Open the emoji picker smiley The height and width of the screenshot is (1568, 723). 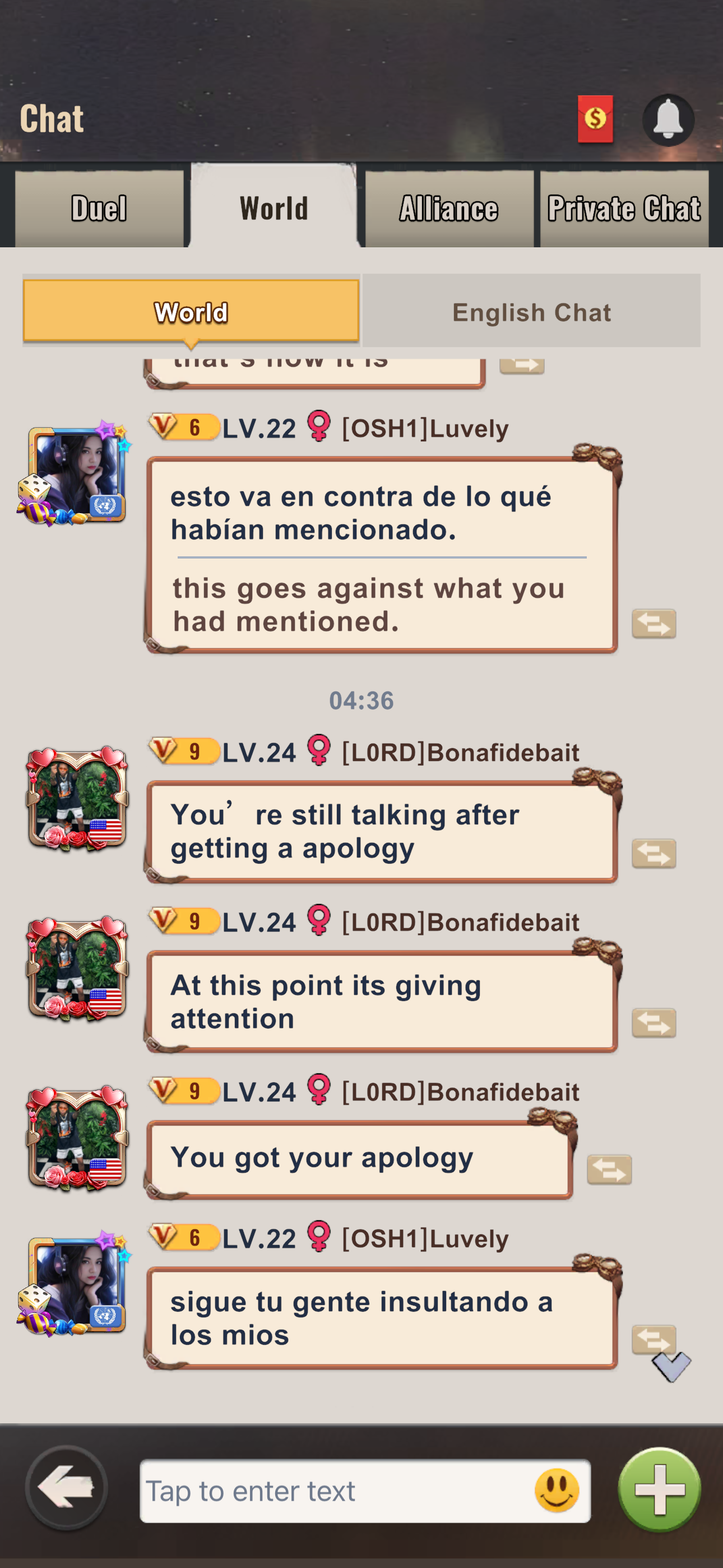click(557, 1491)
